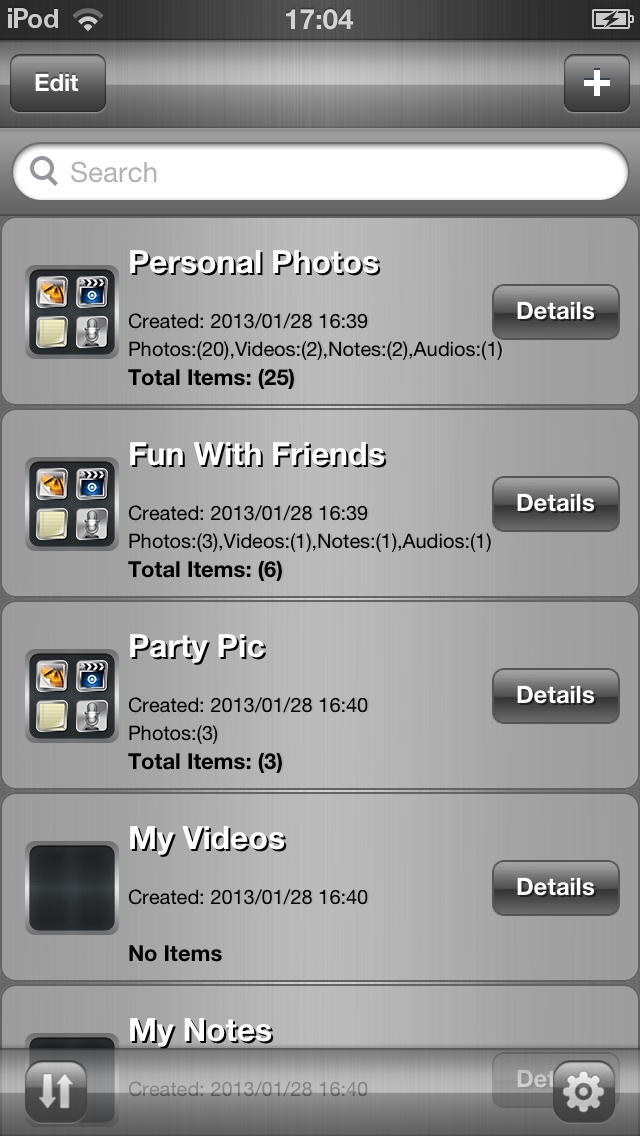Focus the Search field
The height and width of the screenshot is (1136, 640).
[x=320, y=172]
